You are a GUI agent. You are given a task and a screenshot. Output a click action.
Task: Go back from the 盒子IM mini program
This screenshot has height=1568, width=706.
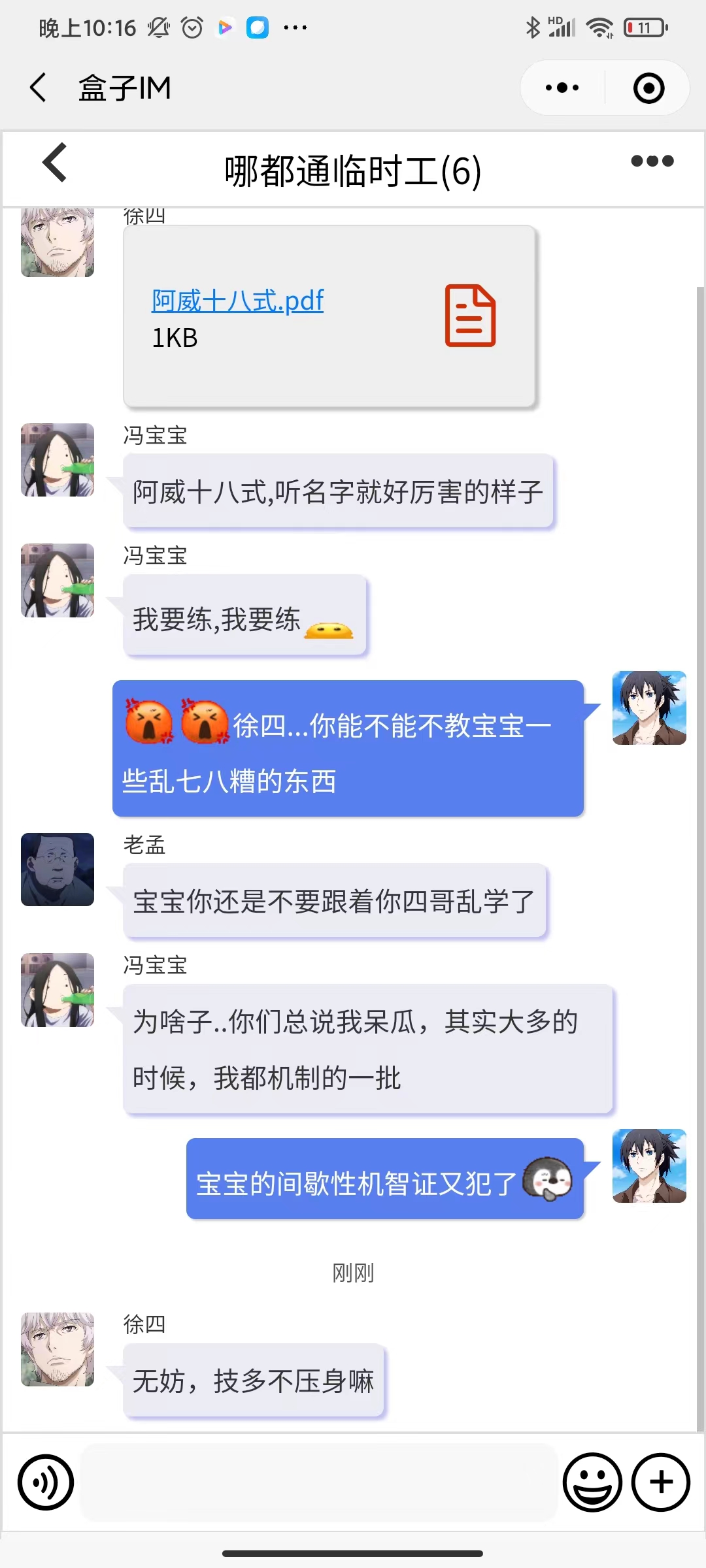coord(39,88)
